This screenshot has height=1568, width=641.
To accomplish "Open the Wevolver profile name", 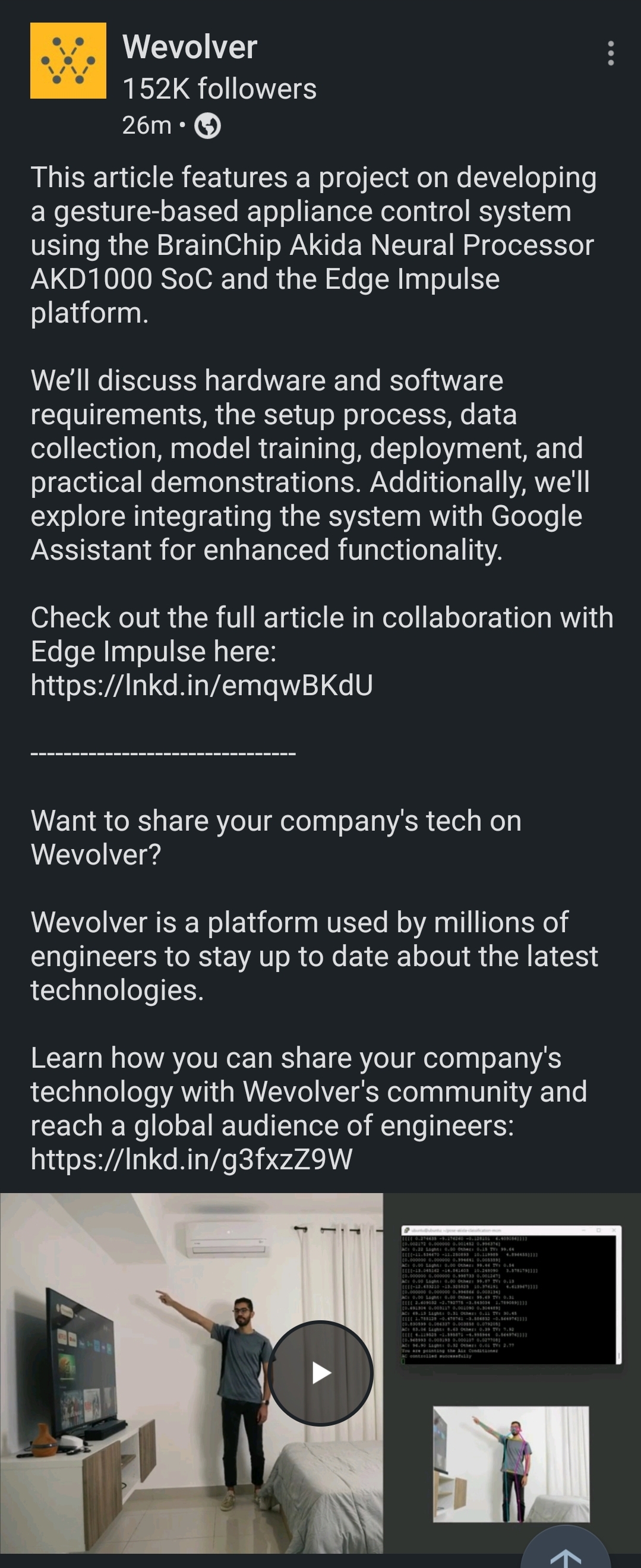I will pos(190,47).
